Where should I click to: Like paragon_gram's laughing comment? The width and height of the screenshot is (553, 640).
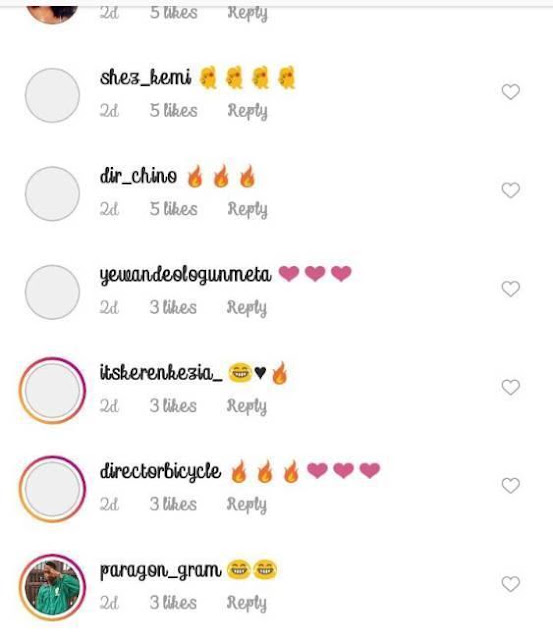pos(511,584)
